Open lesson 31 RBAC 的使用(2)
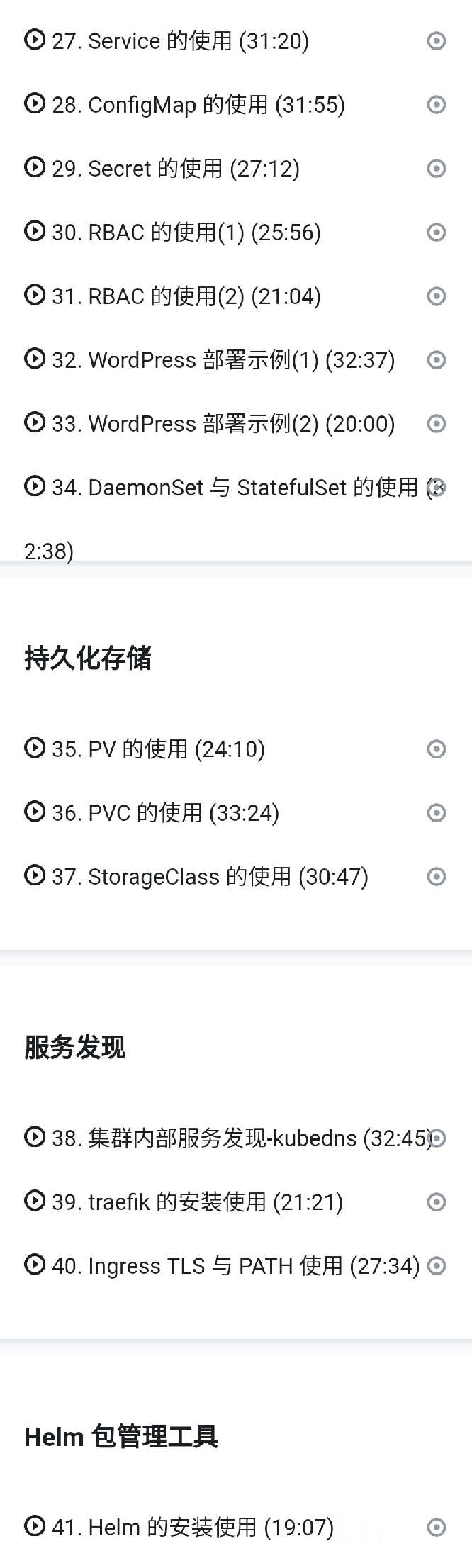The width and height of the screenshot is (472, 1568). tap(186, 296)
